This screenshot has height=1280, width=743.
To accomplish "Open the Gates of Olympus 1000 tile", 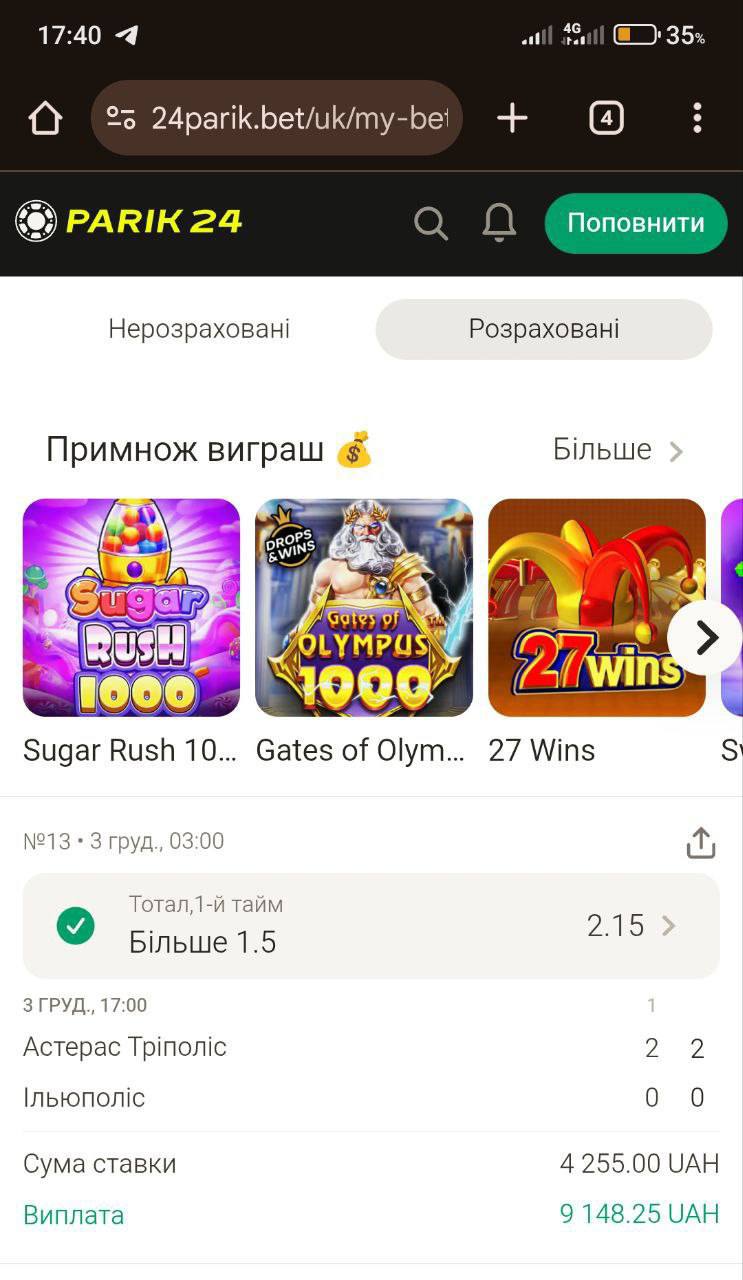I will (364, 607).
